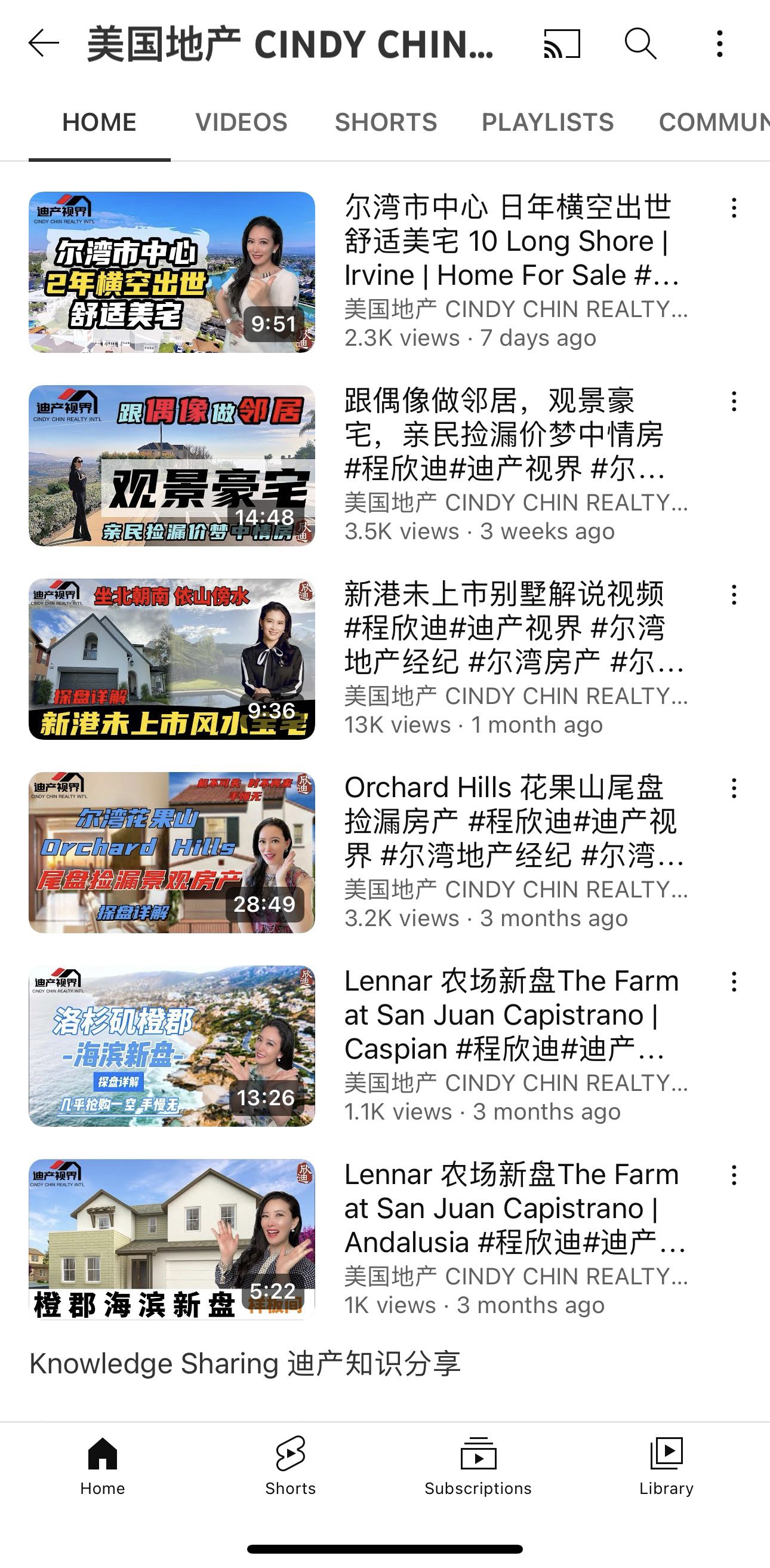Open the channel overflow menu

[x=719, y=44]
